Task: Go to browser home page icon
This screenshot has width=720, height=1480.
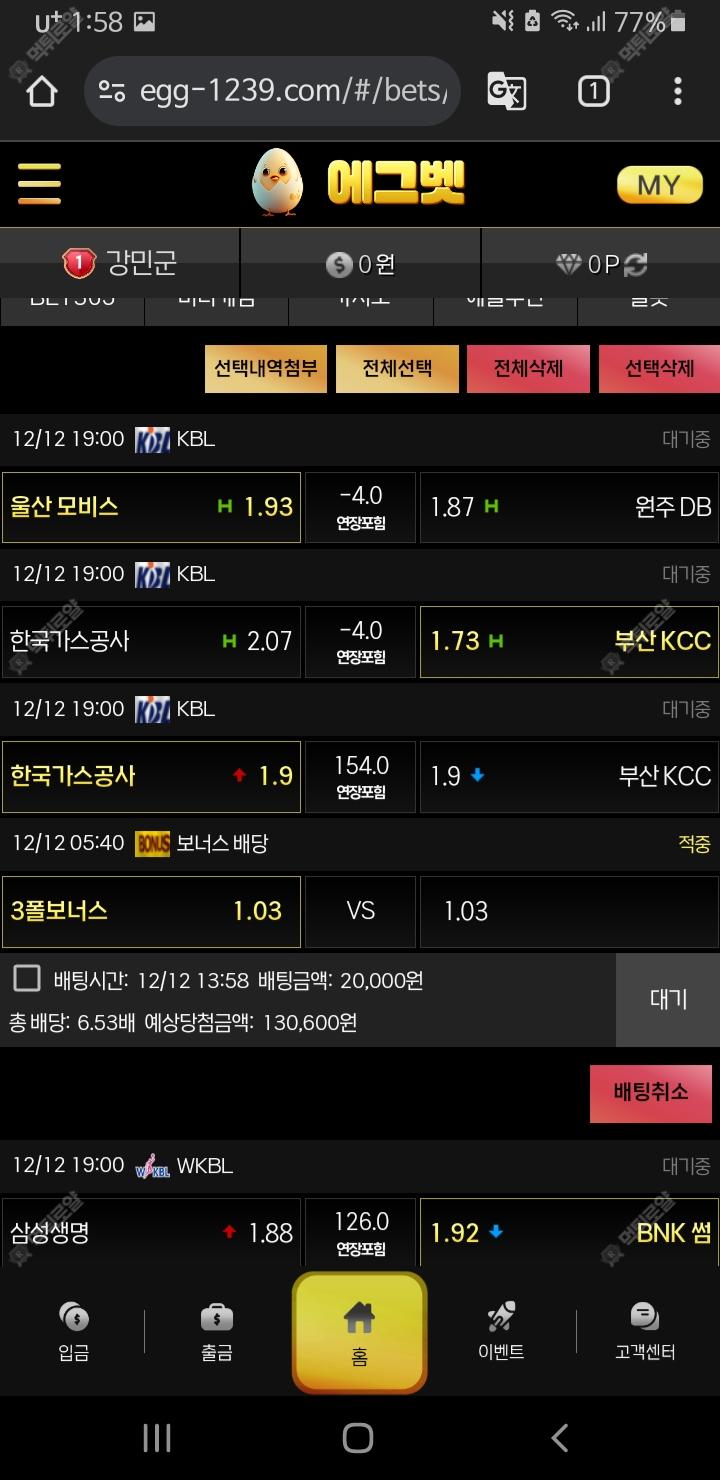Action: pos(41,92)
